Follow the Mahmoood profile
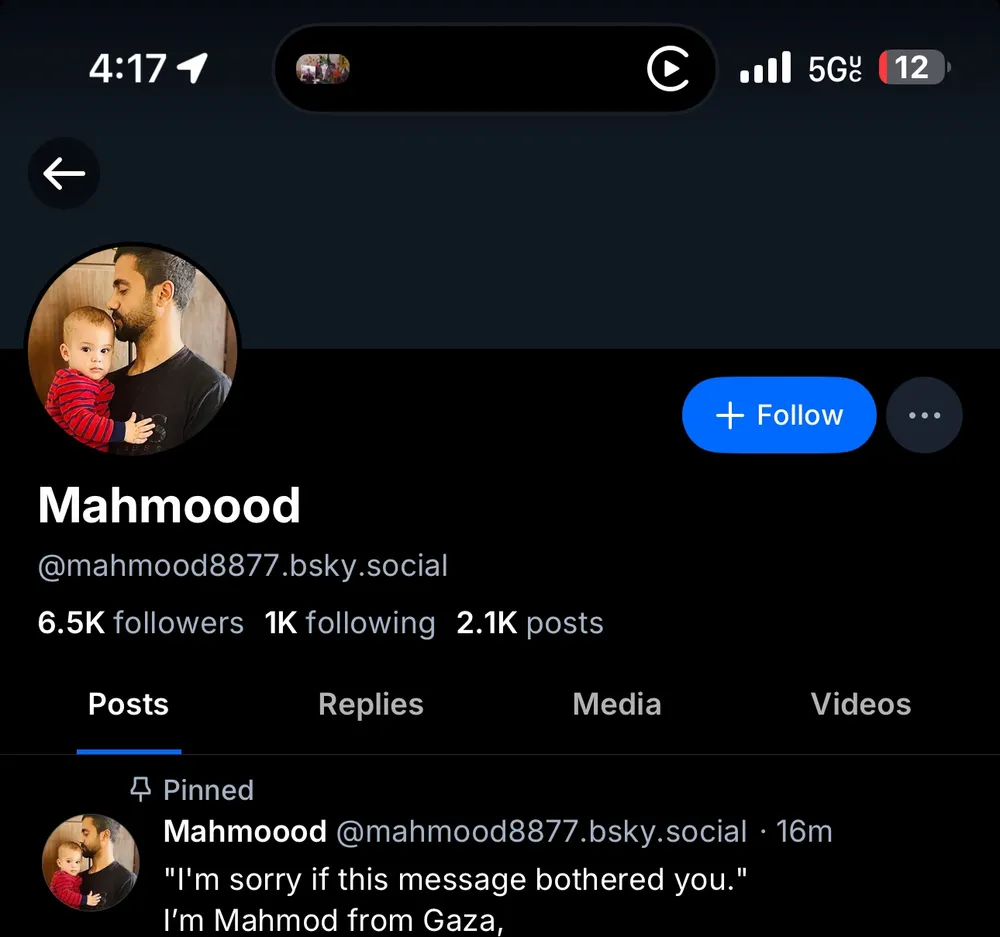 (779, 415)
